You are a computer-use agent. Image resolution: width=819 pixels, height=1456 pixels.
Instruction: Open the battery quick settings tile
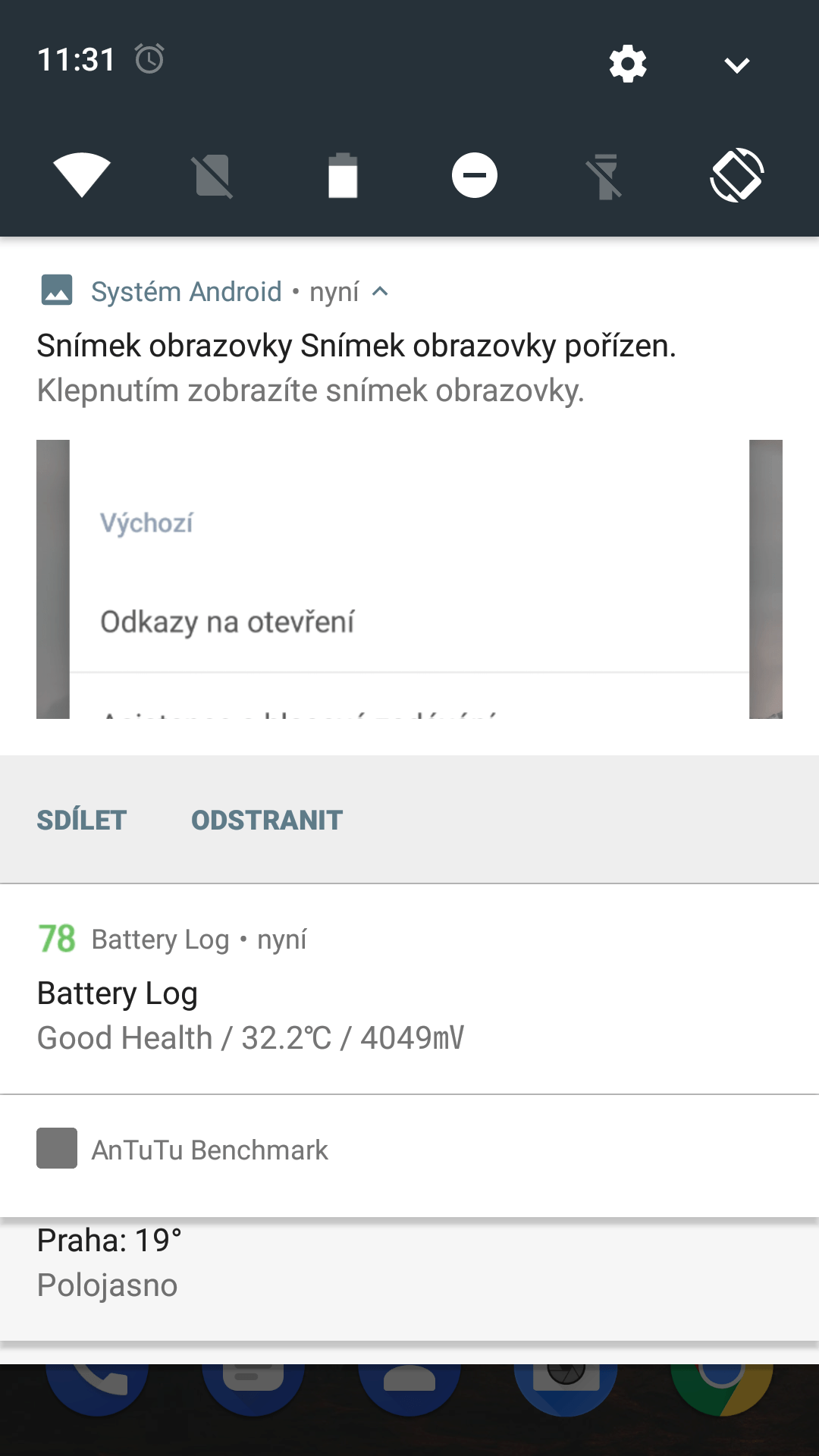tap(343, 175)
